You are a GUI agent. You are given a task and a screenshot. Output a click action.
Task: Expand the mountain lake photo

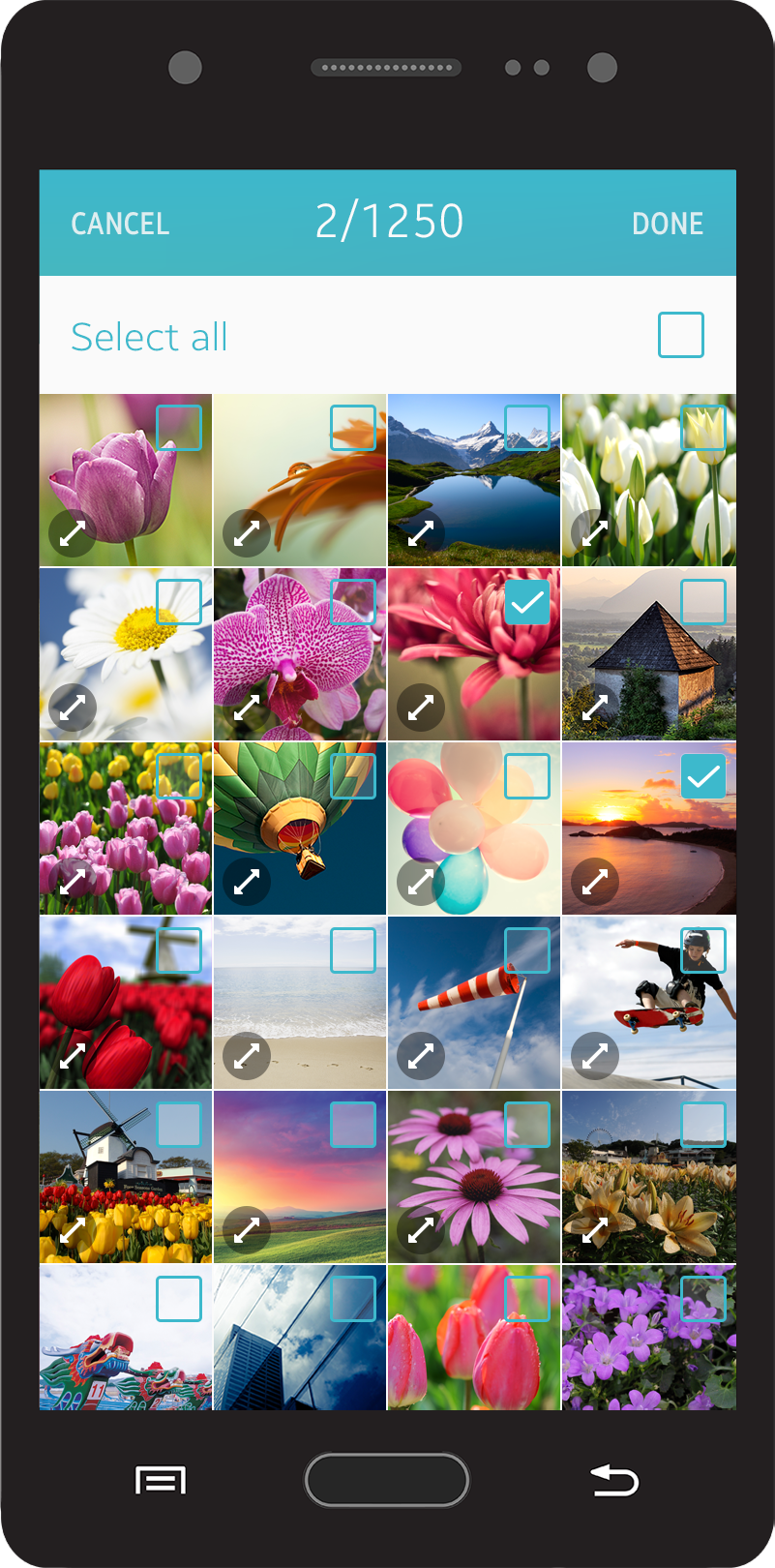(421, 532)
